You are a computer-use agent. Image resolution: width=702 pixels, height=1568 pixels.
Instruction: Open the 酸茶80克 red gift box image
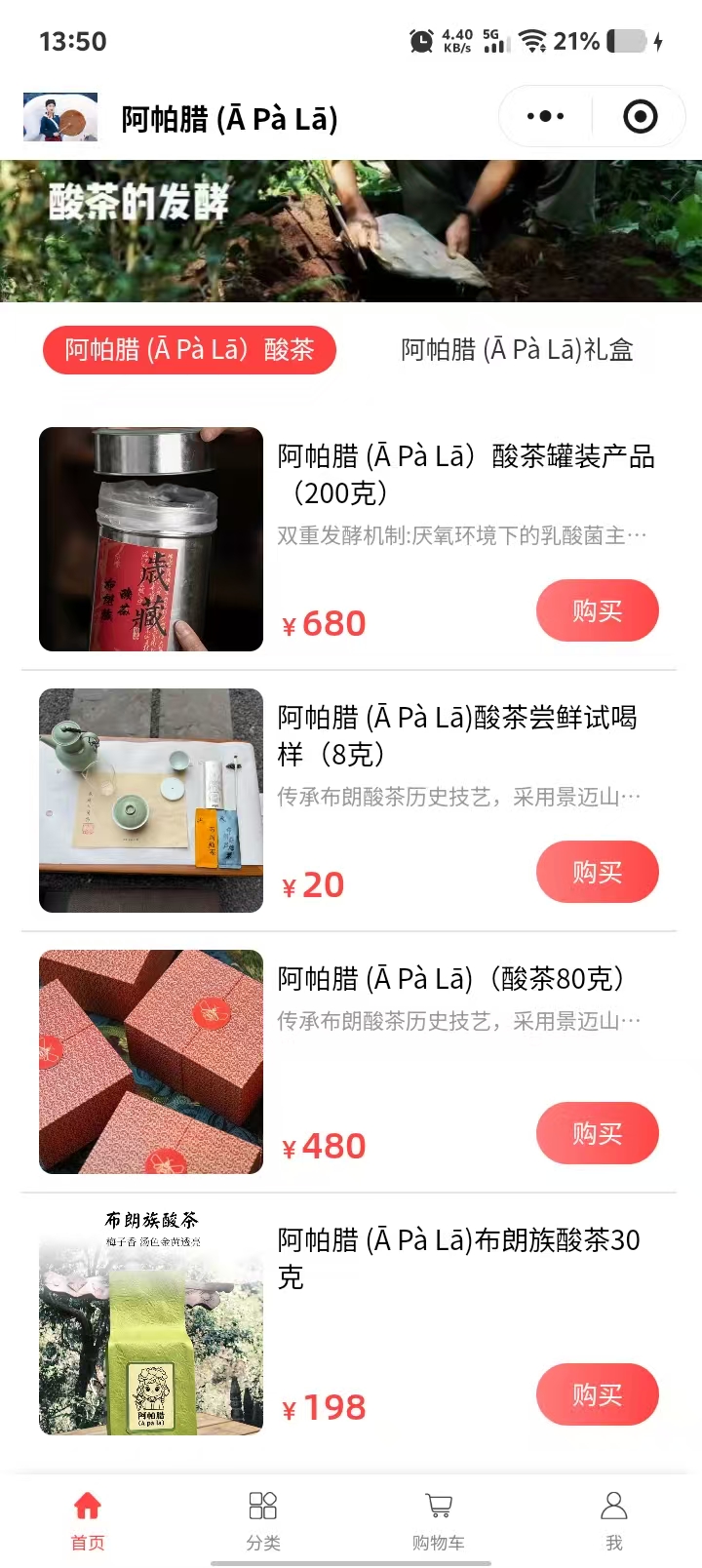151,1062
